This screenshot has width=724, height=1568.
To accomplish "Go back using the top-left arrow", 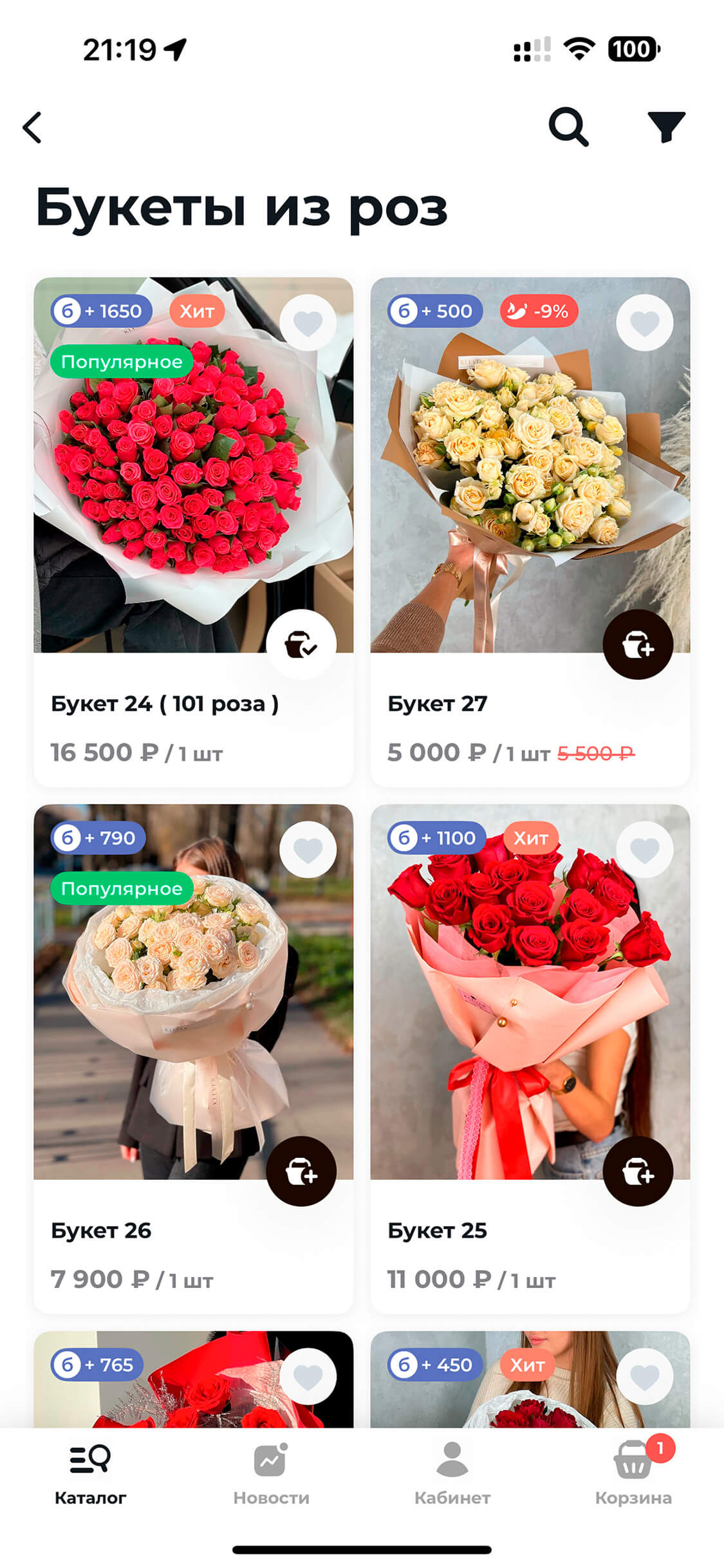I will click(x=32, y=127).
